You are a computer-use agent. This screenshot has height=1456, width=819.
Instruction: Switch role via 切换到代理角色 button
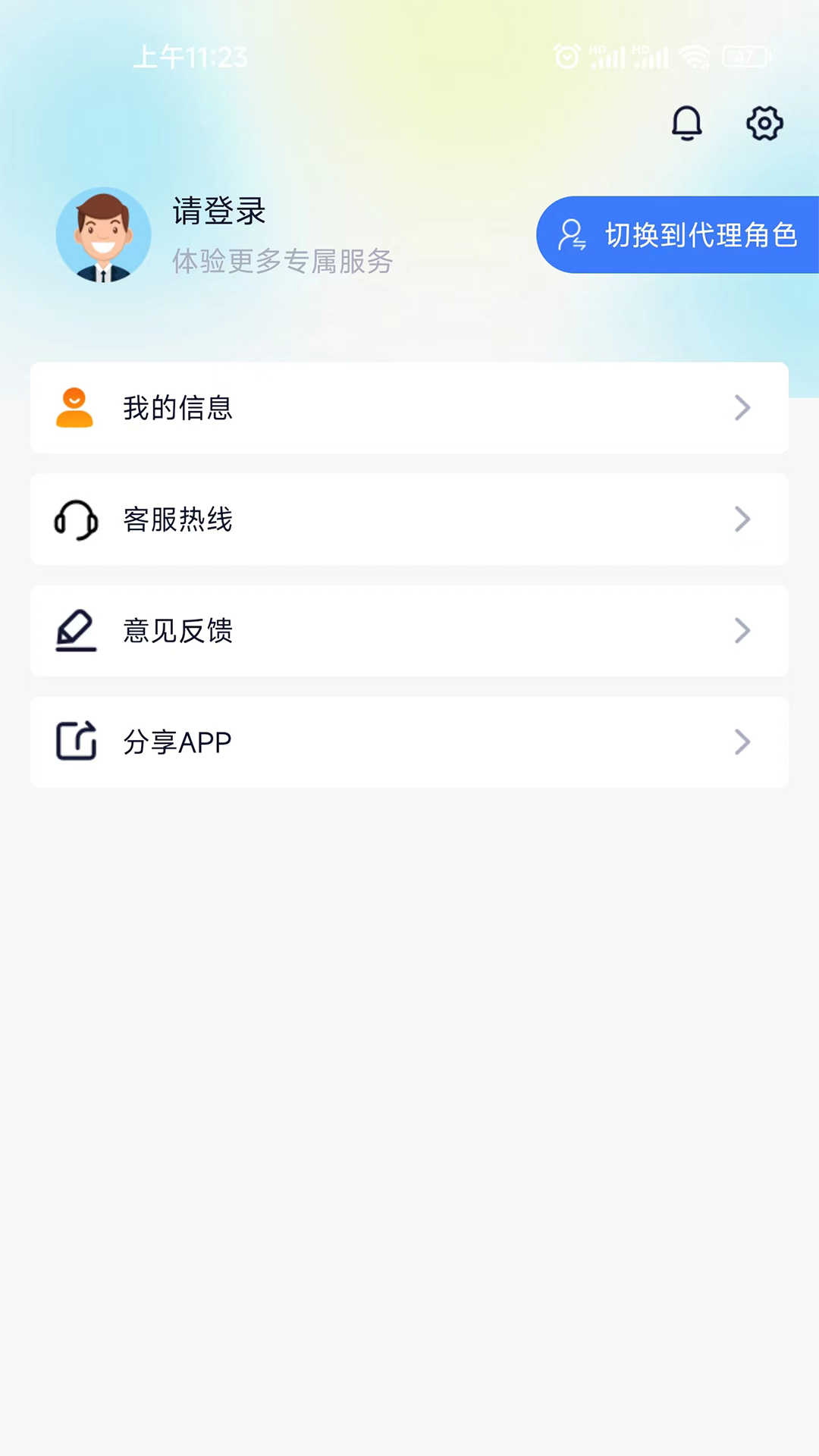coord(679,235)
